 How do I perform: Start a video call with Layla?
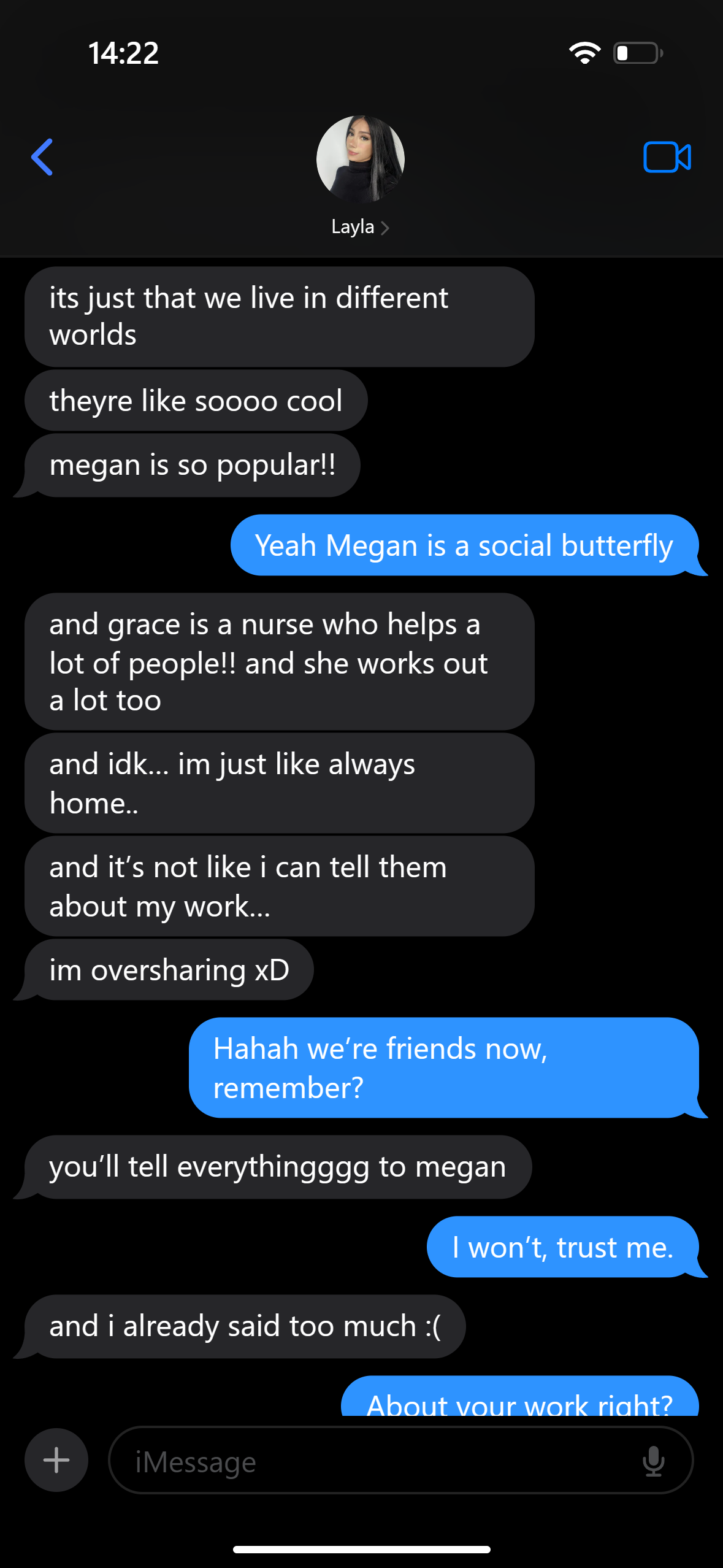(x=667, y=157)
